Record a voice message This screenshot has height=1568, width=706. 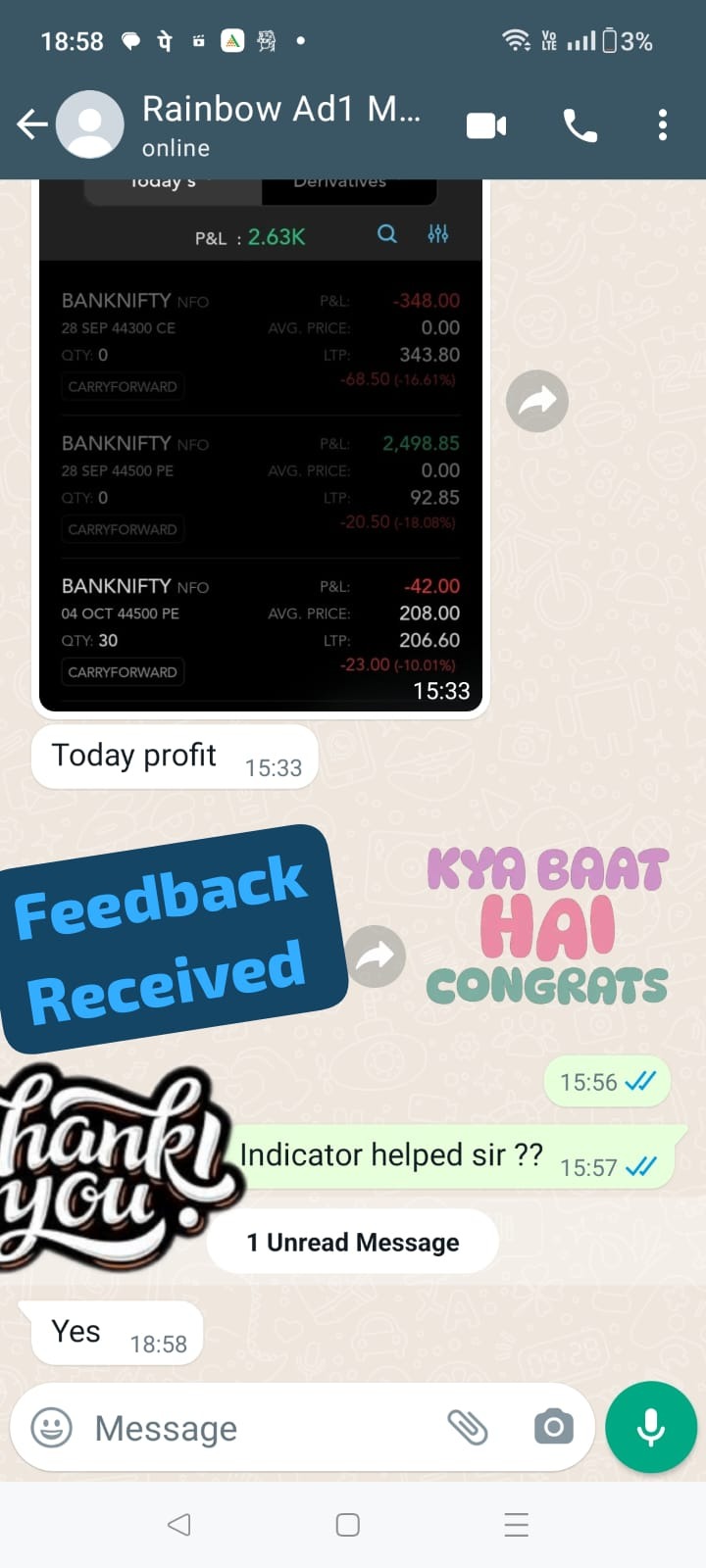[x=651, y=1428]
